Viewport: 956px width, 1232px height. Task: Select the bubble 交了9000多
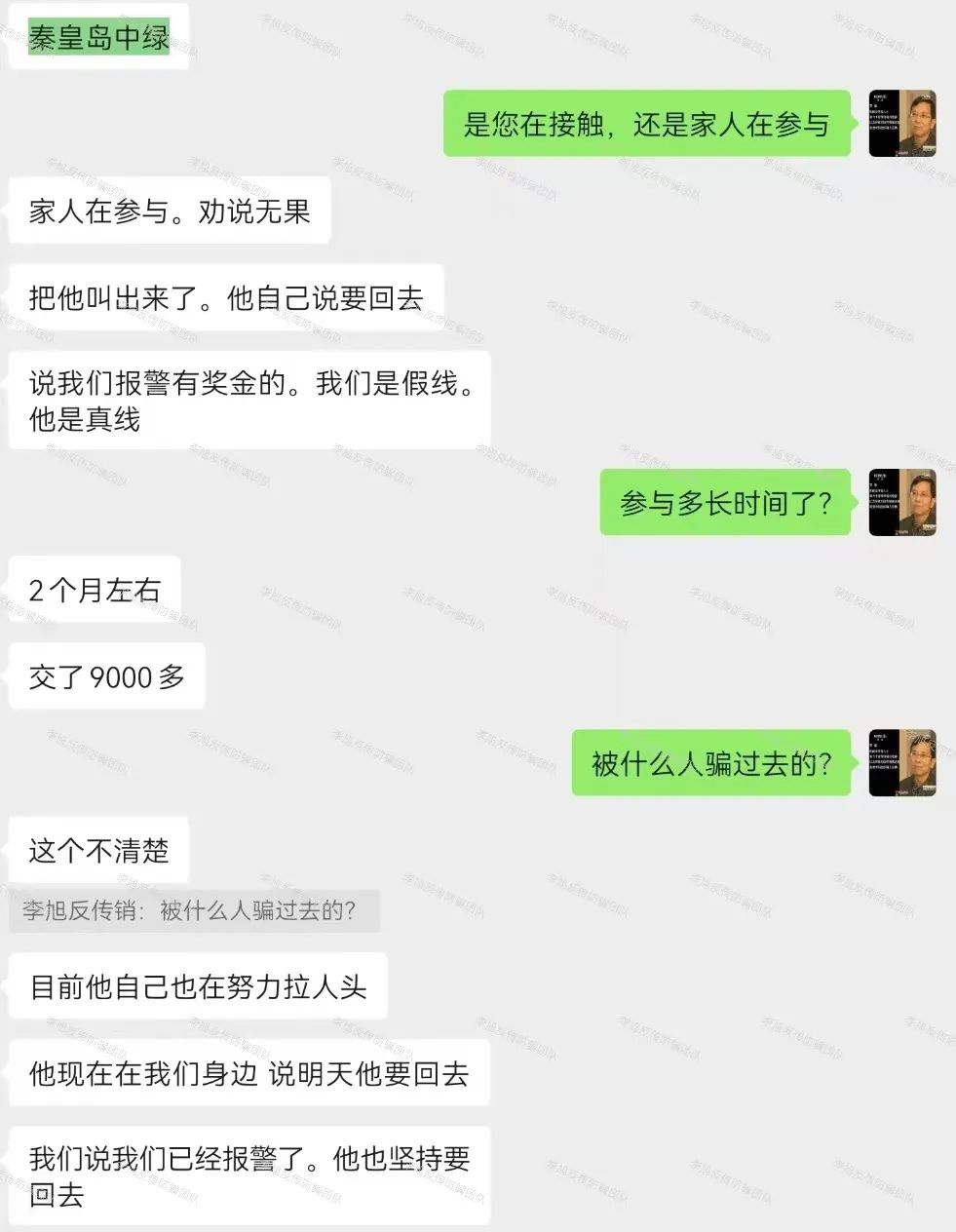pyautogui.click(x=105, y=676)
